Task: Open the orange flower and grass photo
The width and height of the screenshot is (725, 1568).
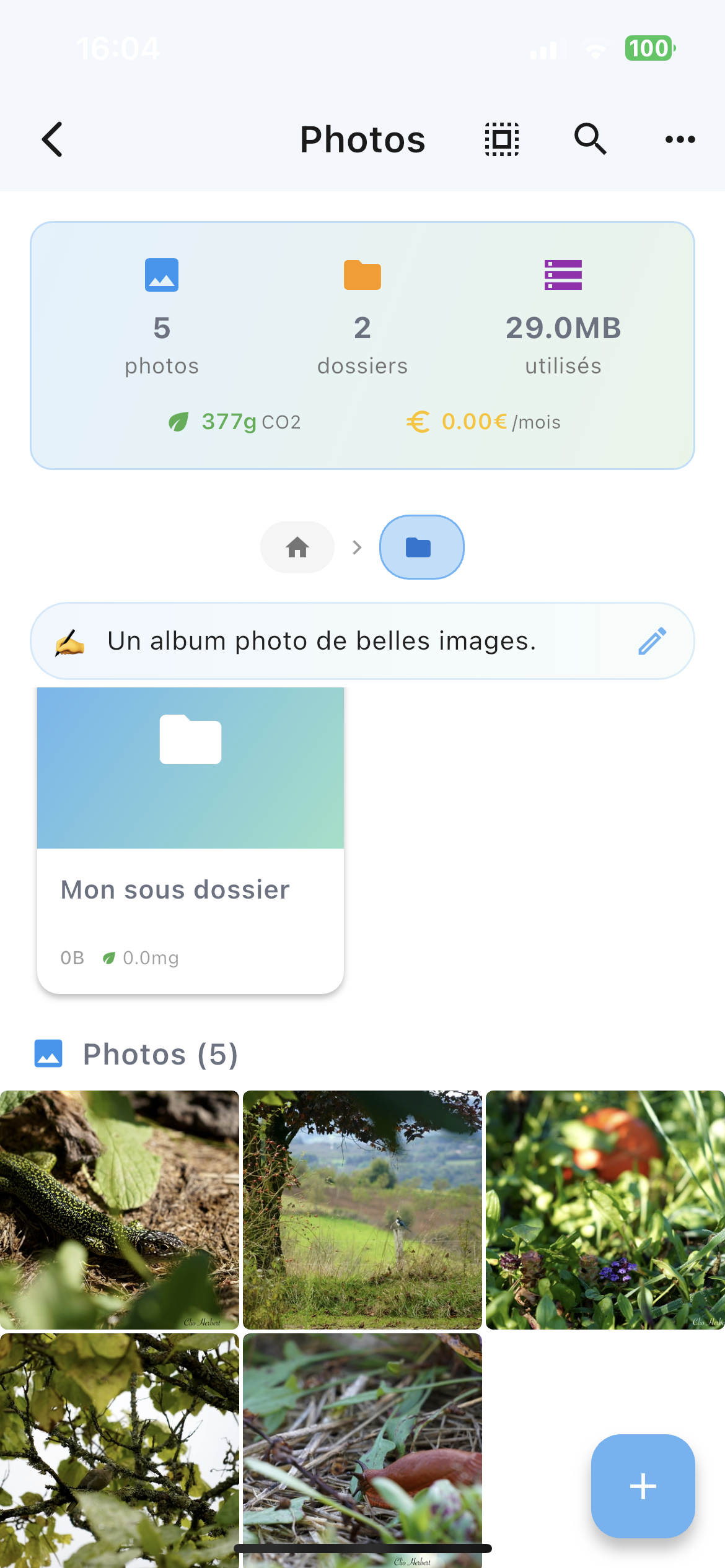Action: coord(605,1209)
